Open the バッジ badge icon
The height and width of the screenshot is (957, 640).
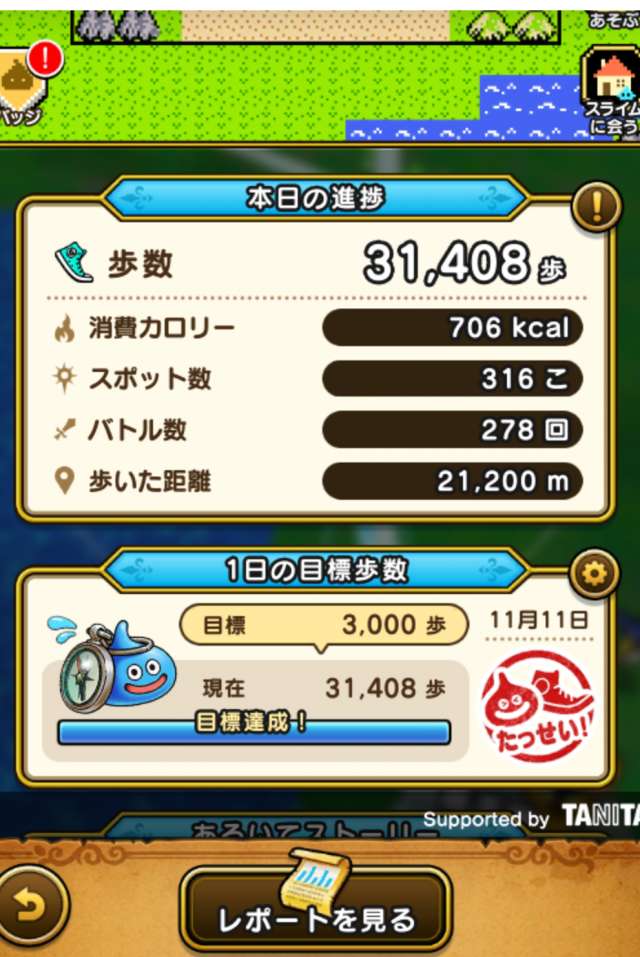click(22, 85)
